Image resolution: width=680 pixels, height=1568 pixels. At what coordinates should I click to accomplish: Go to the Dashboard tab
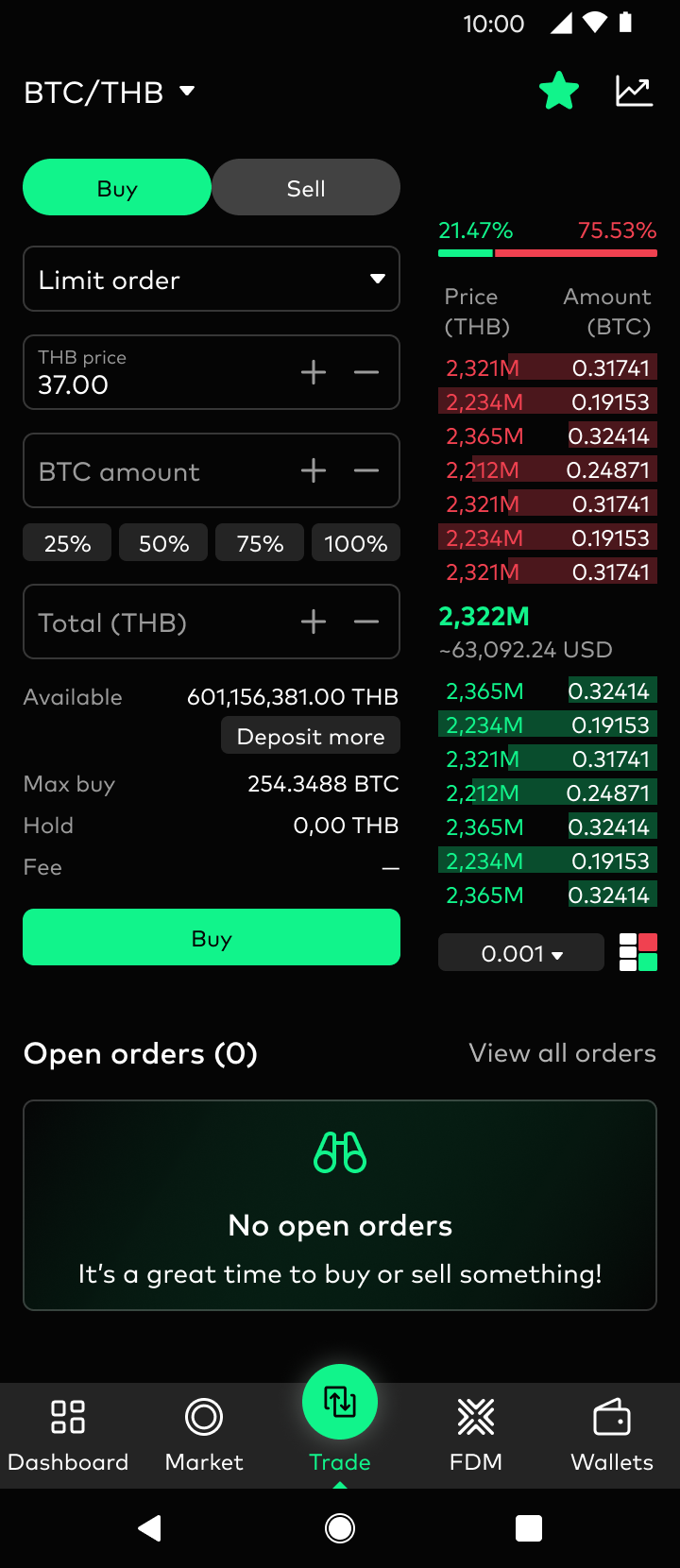[68, 1436]
